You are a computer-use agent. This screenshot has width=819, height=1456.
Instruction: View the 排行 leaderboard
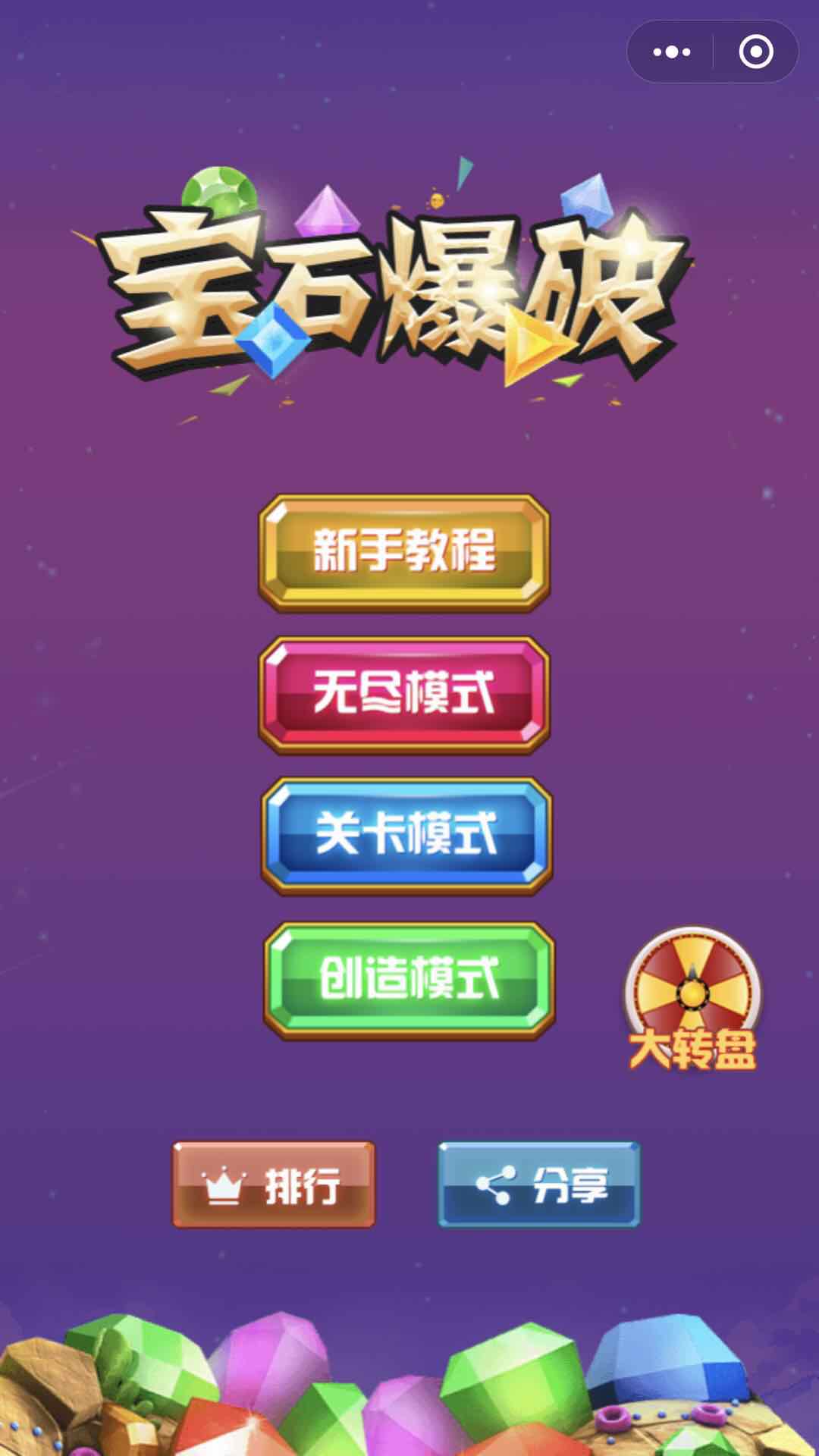click(x=274, y=1185)
